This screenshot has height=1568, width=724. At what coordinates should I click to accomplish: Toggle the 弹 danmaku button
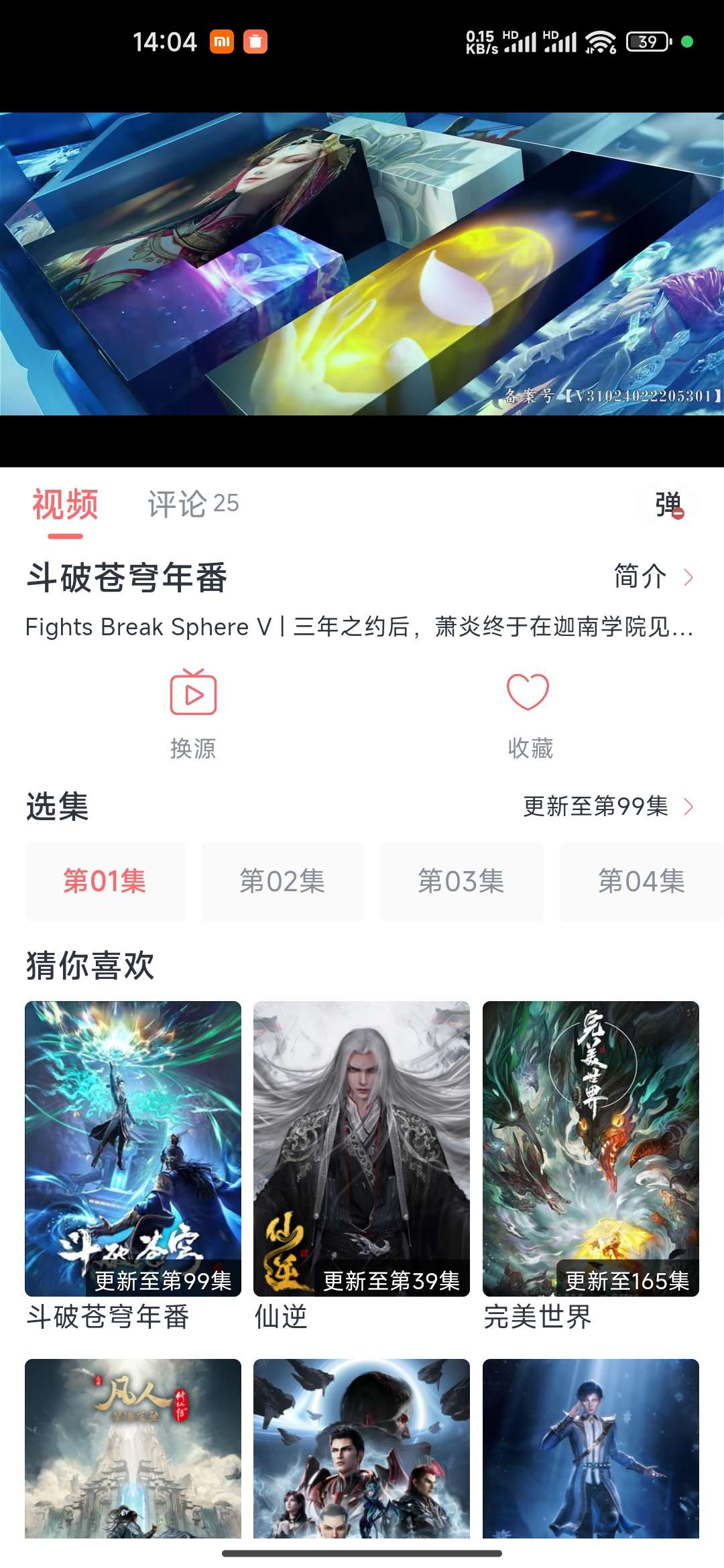(669, 505)
